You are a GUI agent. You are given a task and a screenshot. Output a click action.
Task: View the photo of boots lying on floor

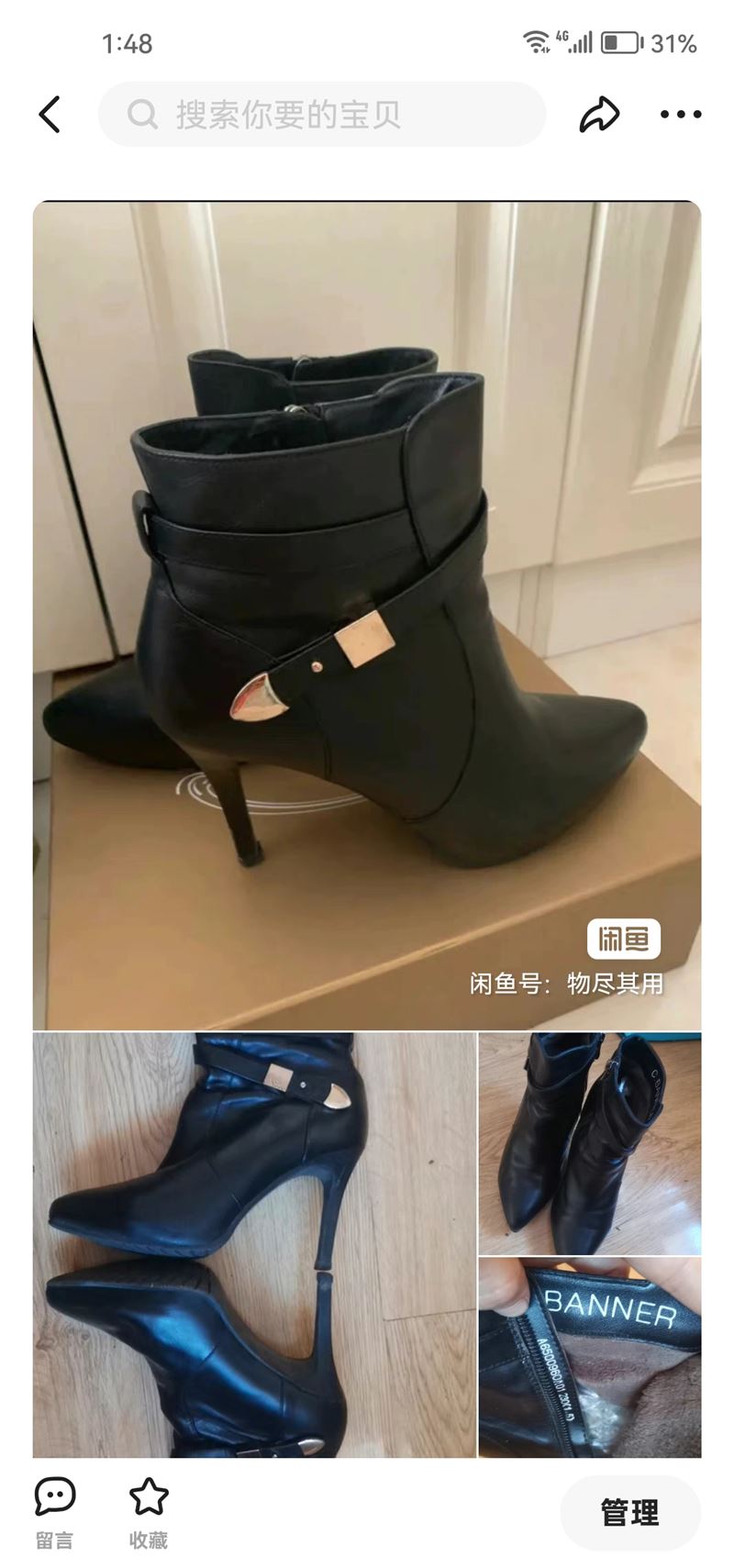254,1245
